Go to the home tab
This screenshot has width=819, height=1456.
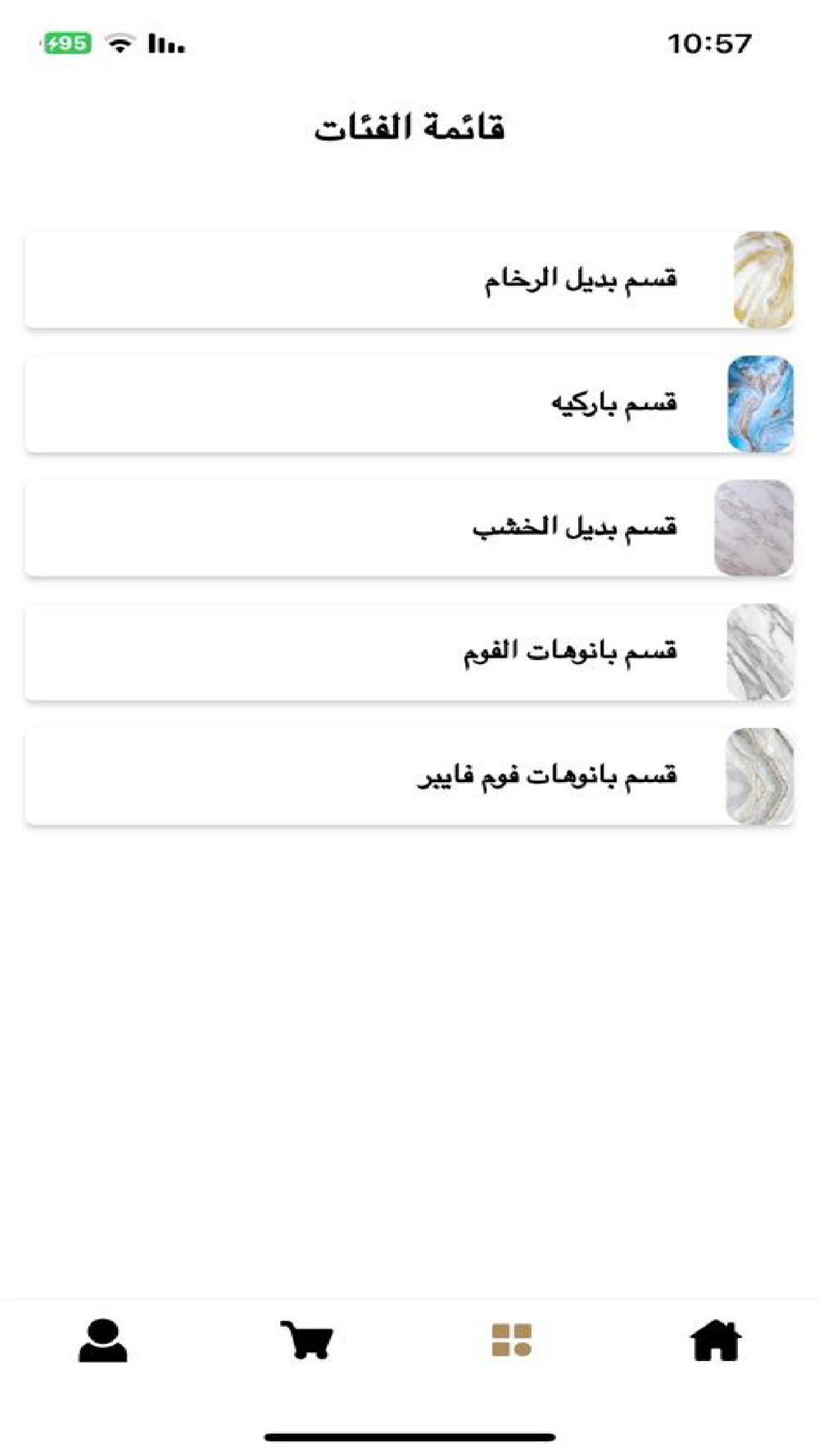tap(716, 1341)
